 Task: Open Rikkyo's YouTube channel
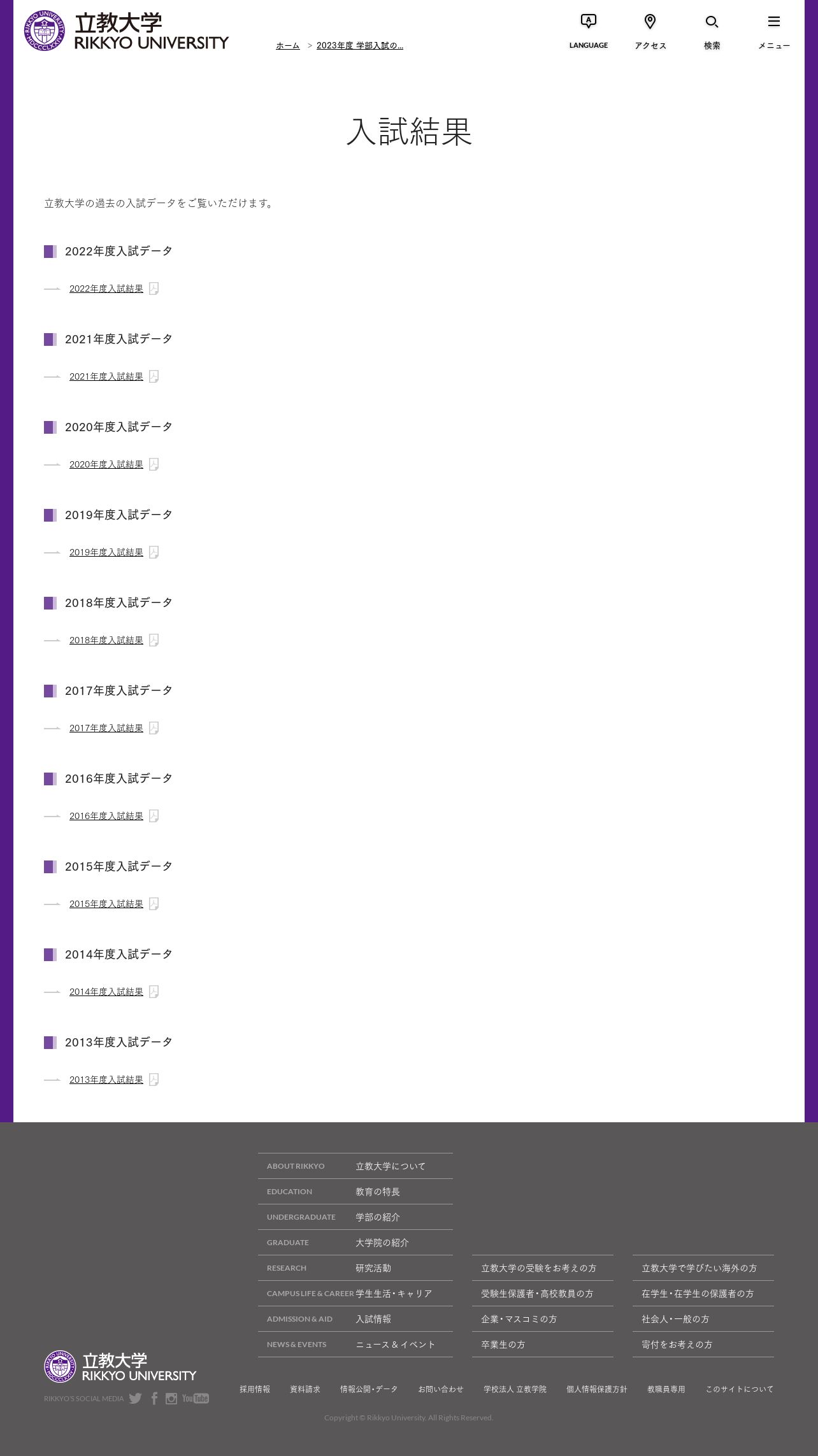click(x=196, y=1399)
